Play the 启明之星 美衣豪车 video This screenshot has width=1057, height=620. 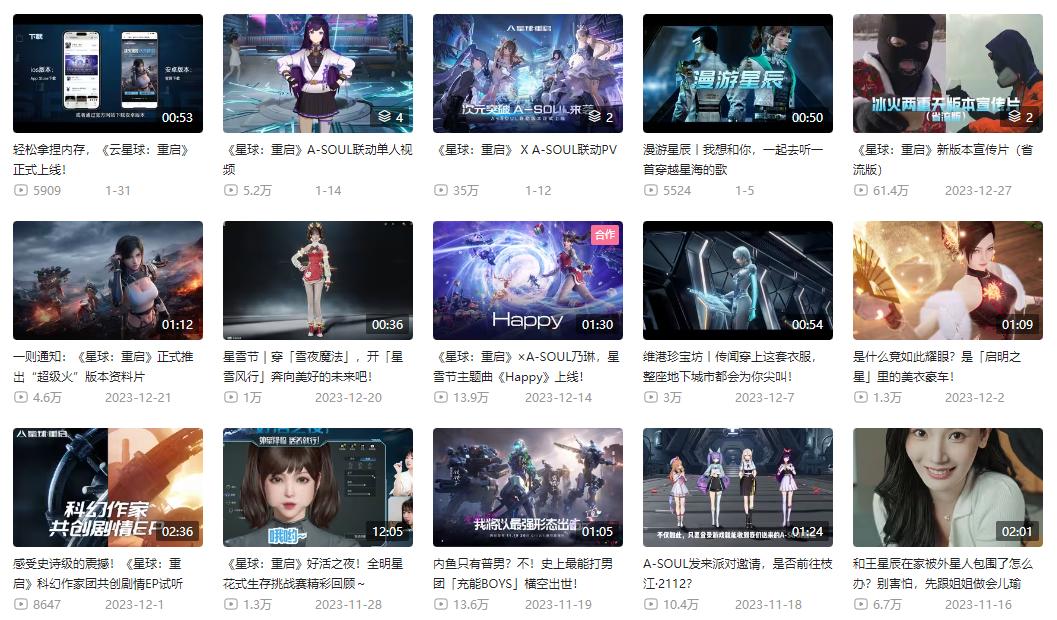[x=947, y=280]
